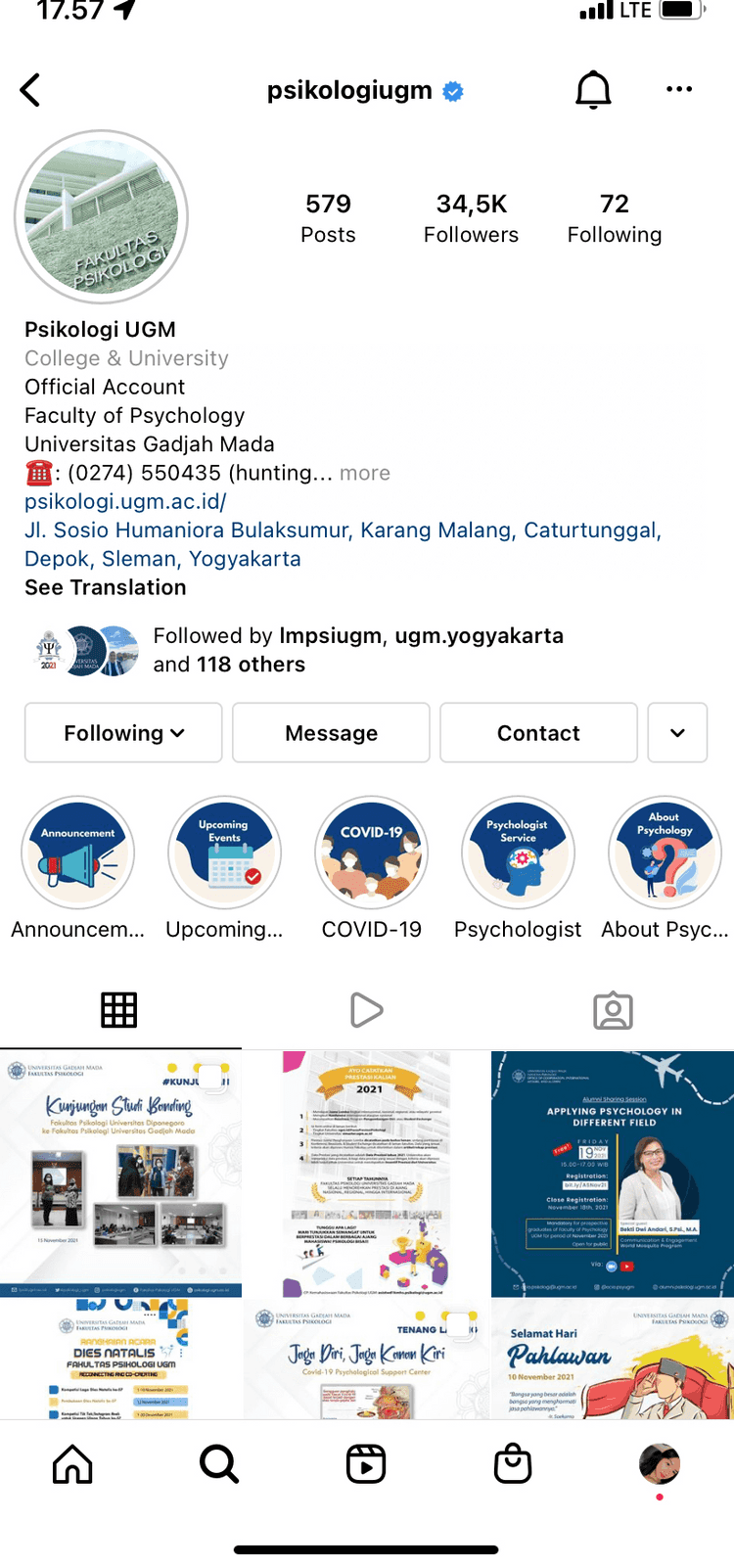Open the Following dropdown button
The height and width of the screenshot is (1568, 734).
tap(123, 733)
